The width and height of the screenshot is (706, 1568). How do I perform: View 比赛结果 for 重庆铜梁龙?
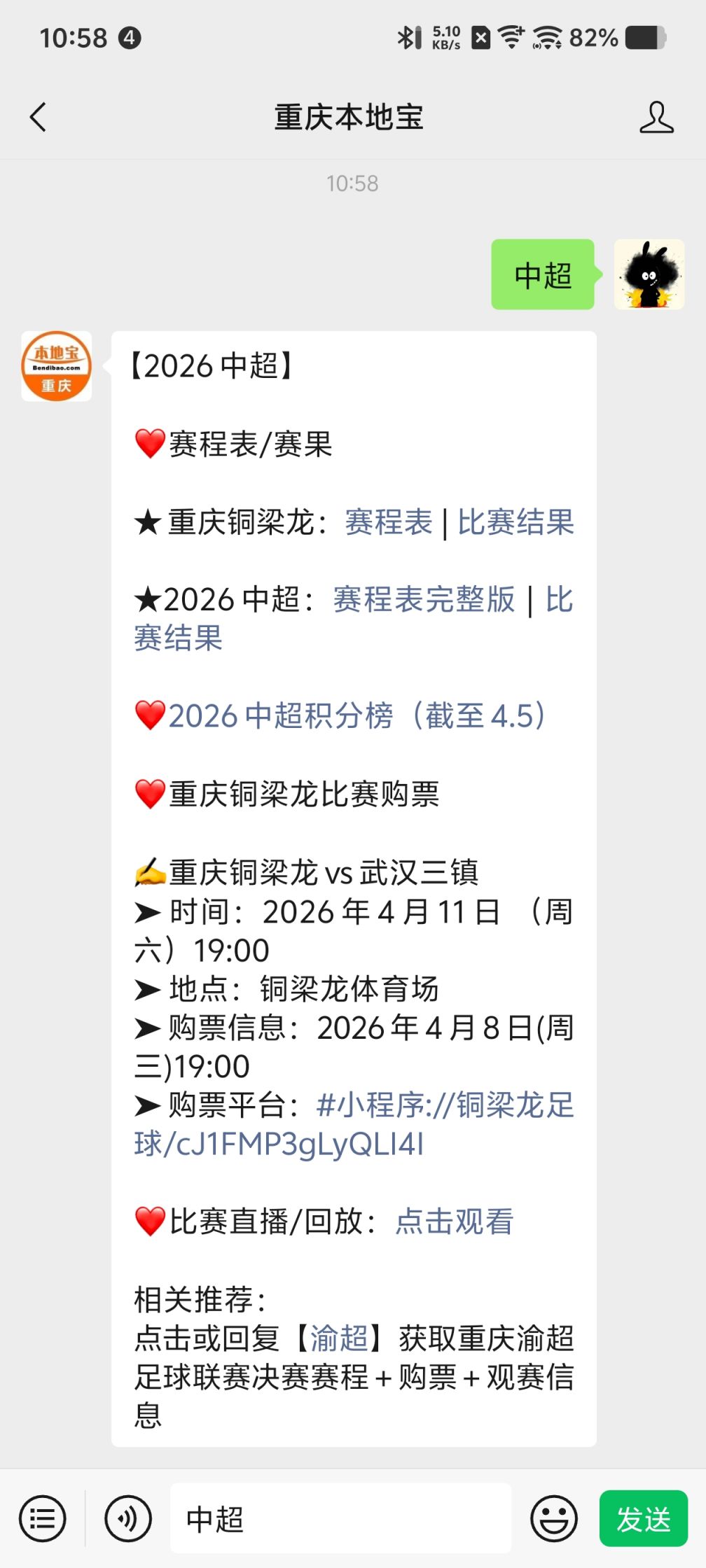pos(515,523)
